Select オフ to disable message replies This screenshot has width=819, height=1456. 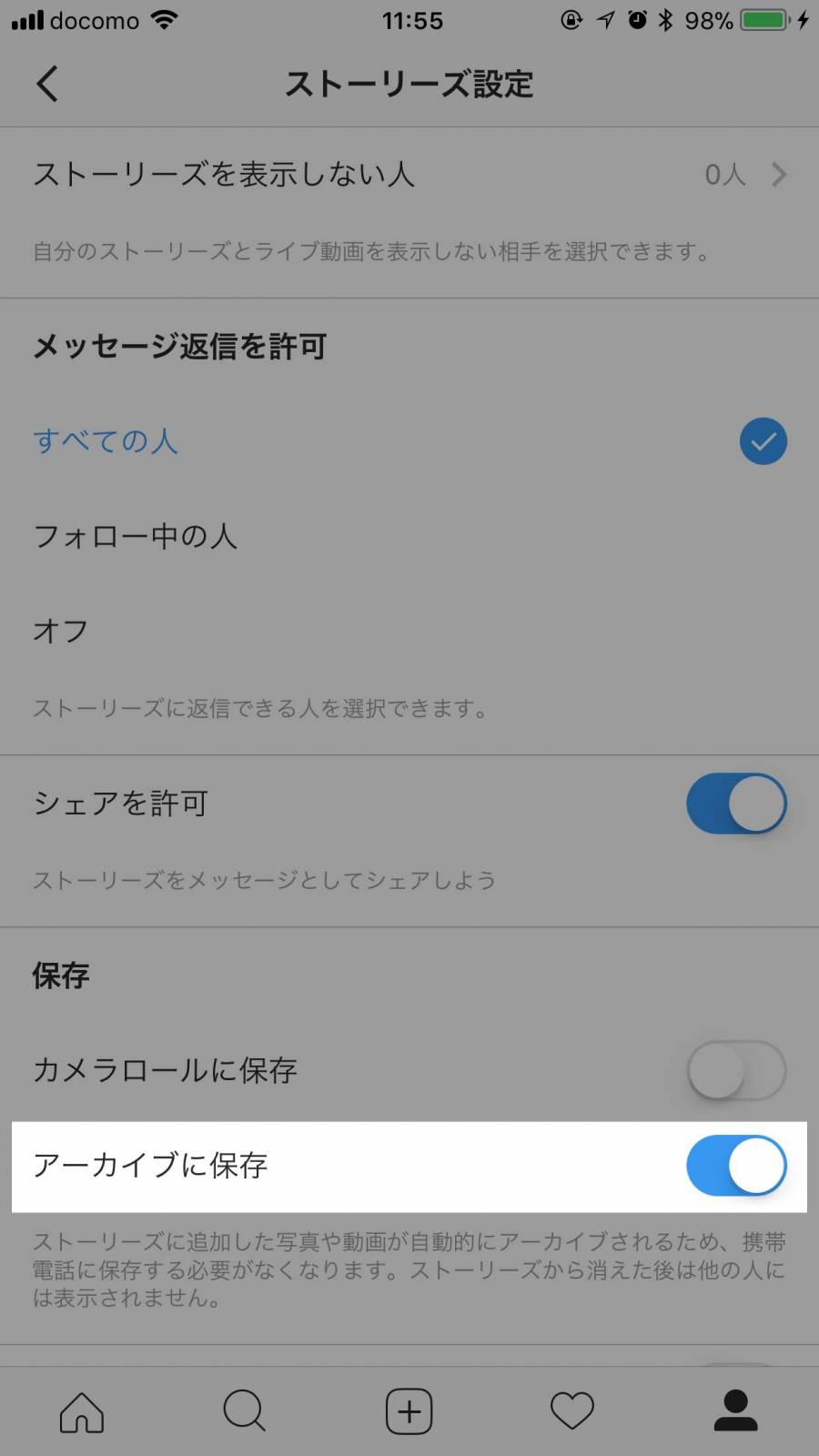coord(409,631)
